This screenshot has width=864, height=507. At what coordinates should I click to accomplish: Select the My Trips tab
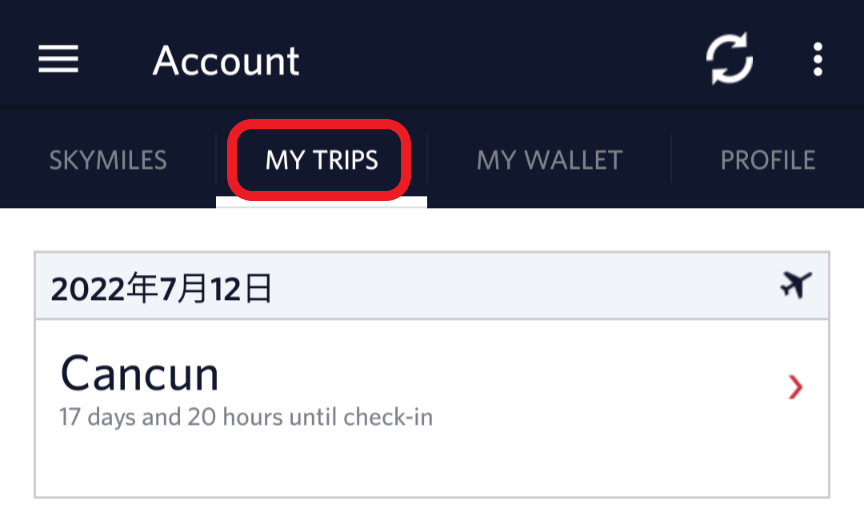pyautogui.click(x=322, y=160)
